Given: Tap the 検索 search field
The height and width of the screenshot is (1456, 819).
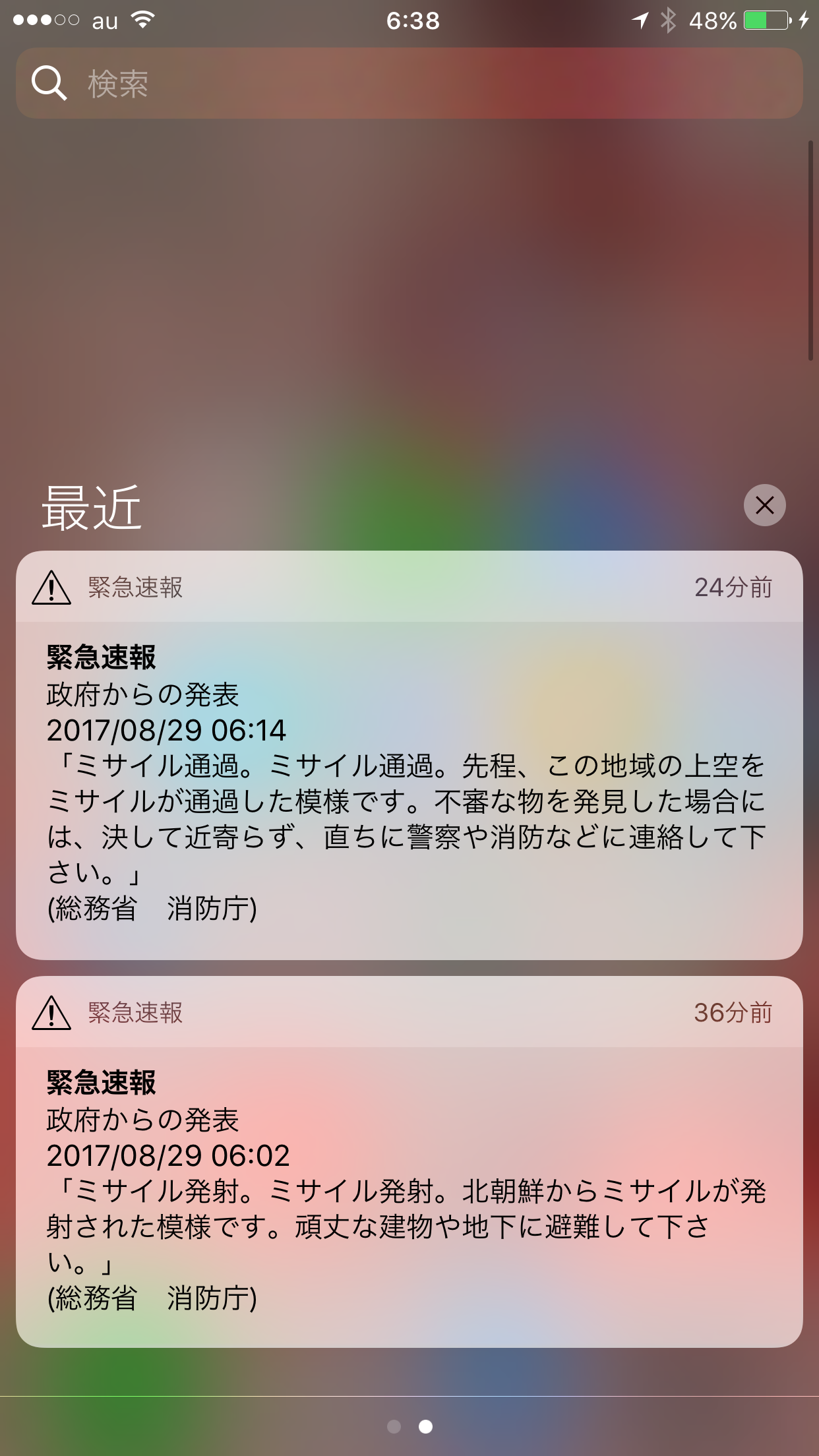Looking at the screenshot, I should [409, 83].
